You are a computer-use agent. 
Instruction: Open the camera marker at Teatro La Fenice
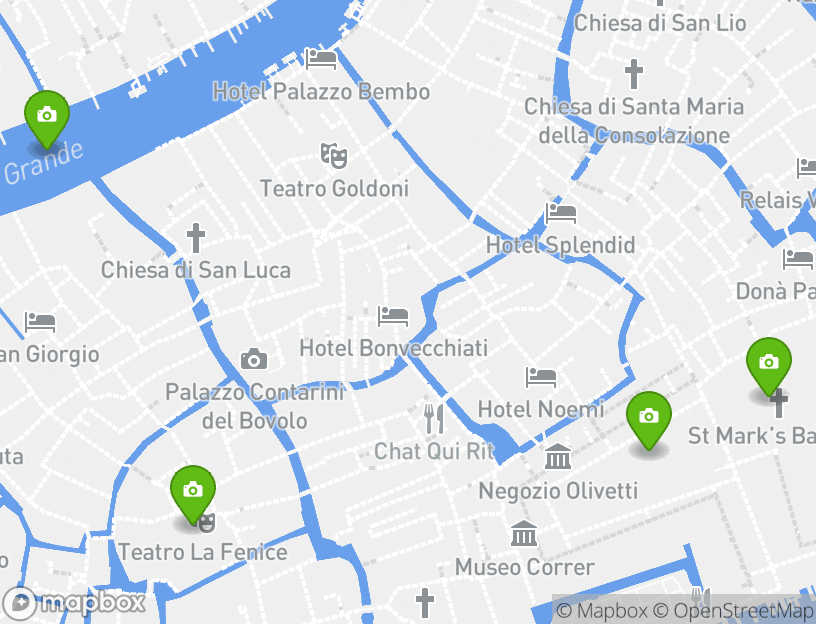click(193, 492)
